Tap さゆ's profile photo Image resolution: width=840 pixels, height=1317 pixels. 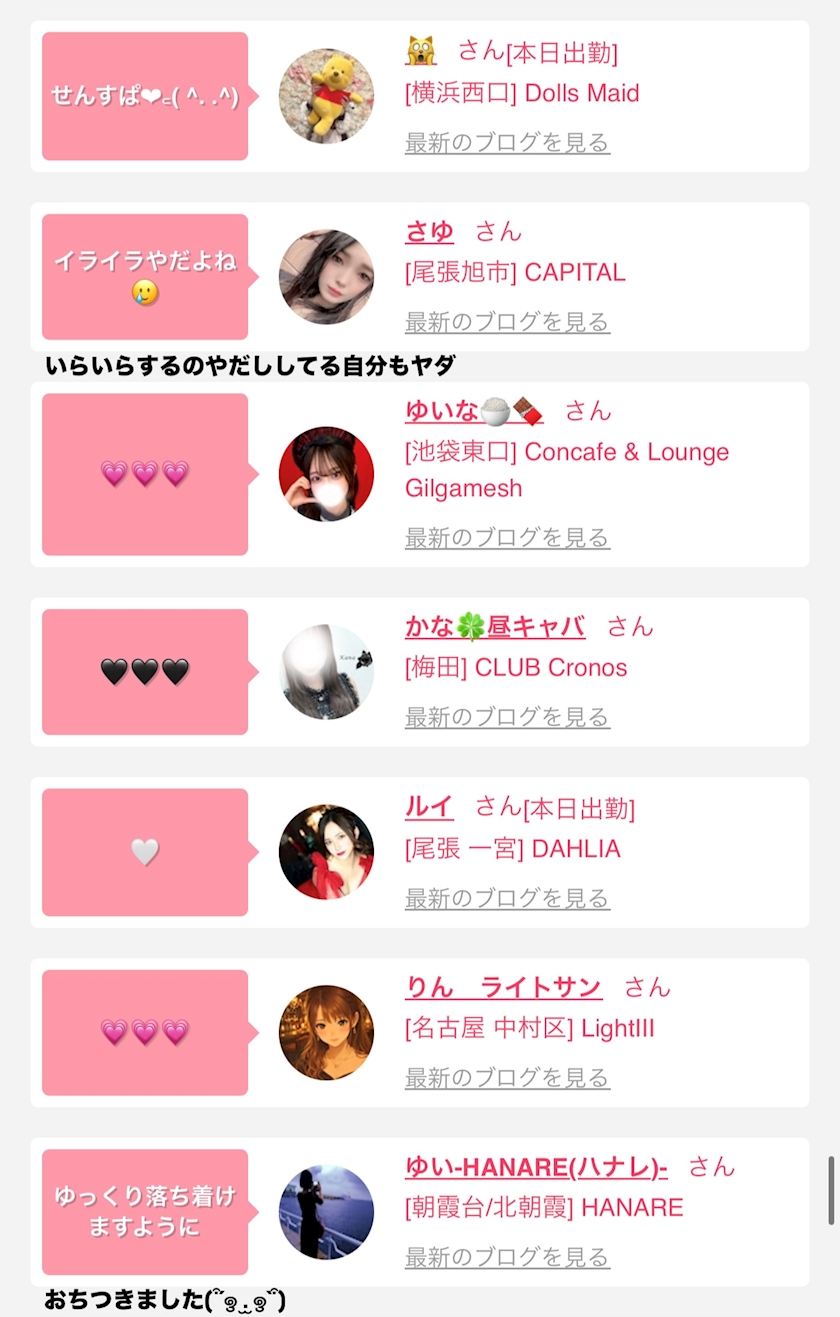coord(326,277)
